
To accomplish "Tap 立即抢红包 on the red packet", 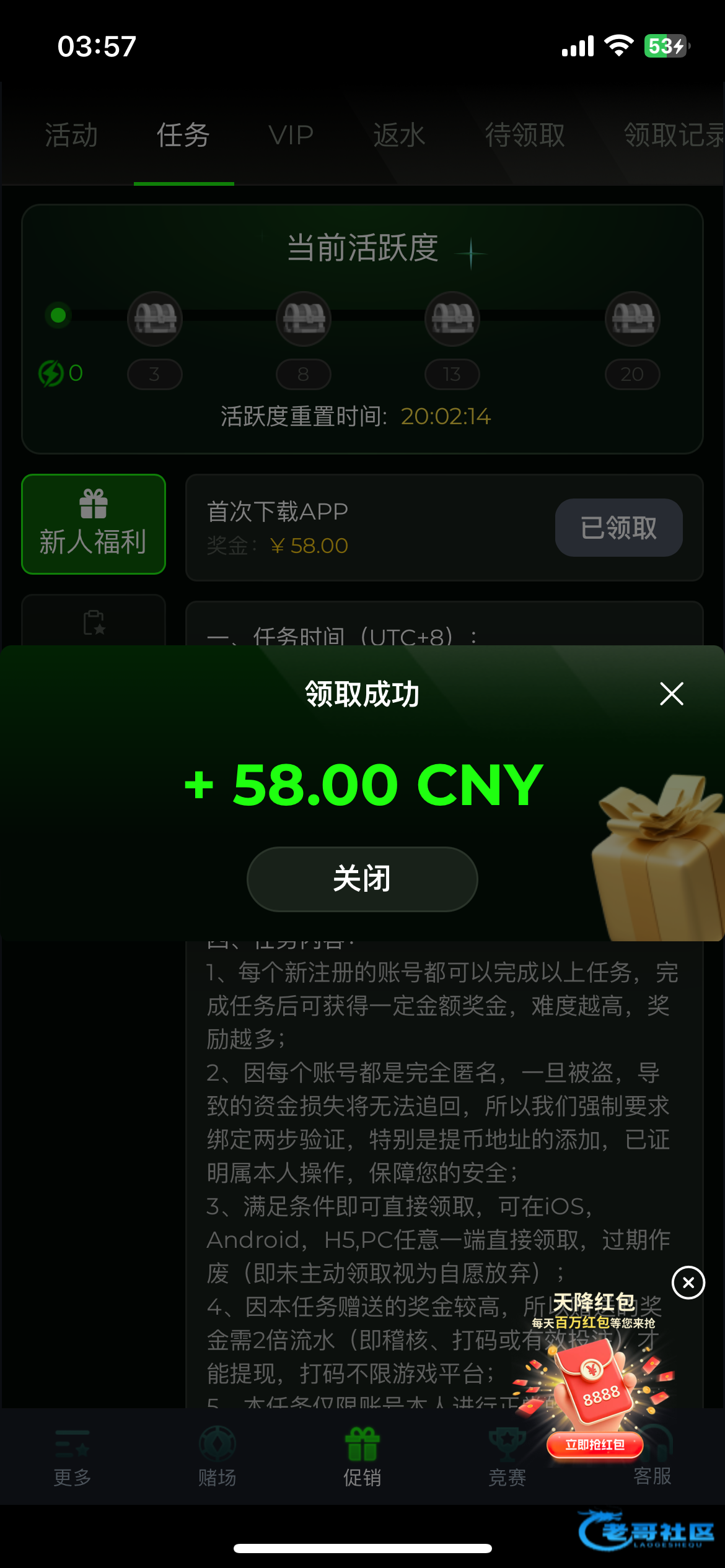I will [x=594, y=1445].
